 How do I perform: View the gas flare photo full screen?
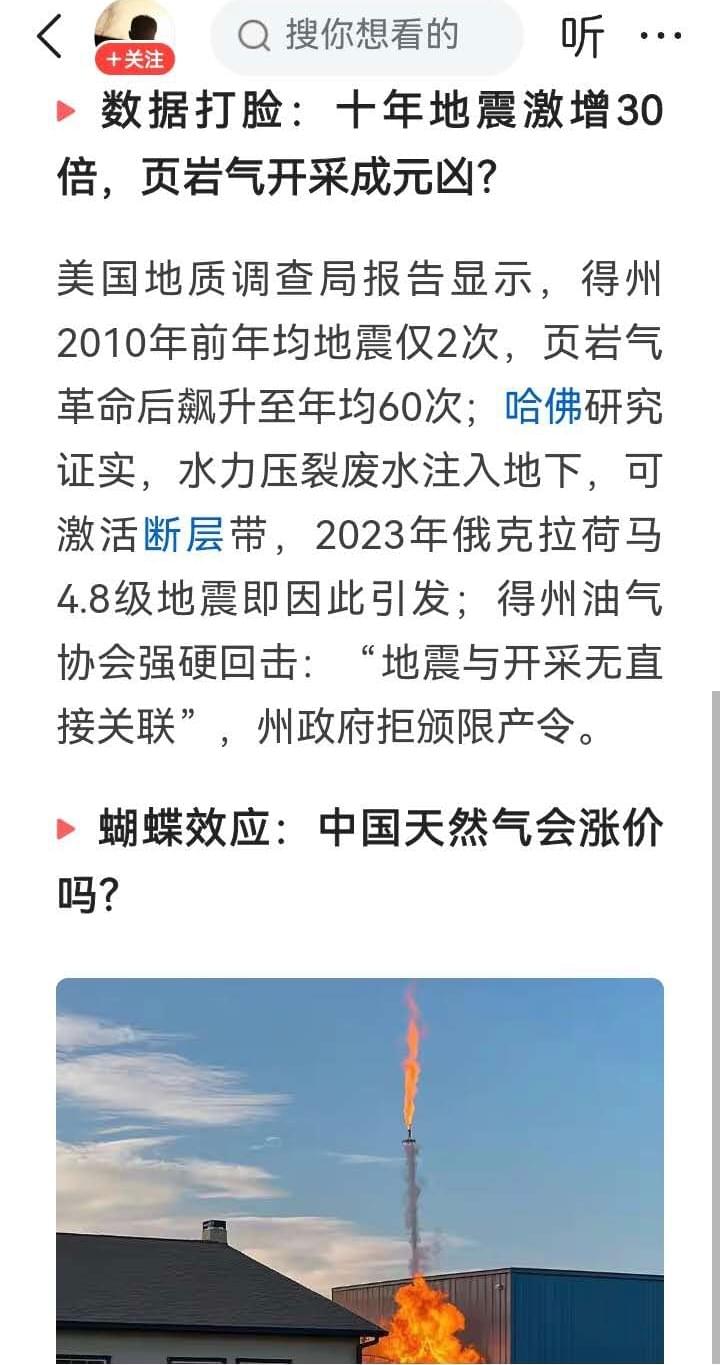360,1170
